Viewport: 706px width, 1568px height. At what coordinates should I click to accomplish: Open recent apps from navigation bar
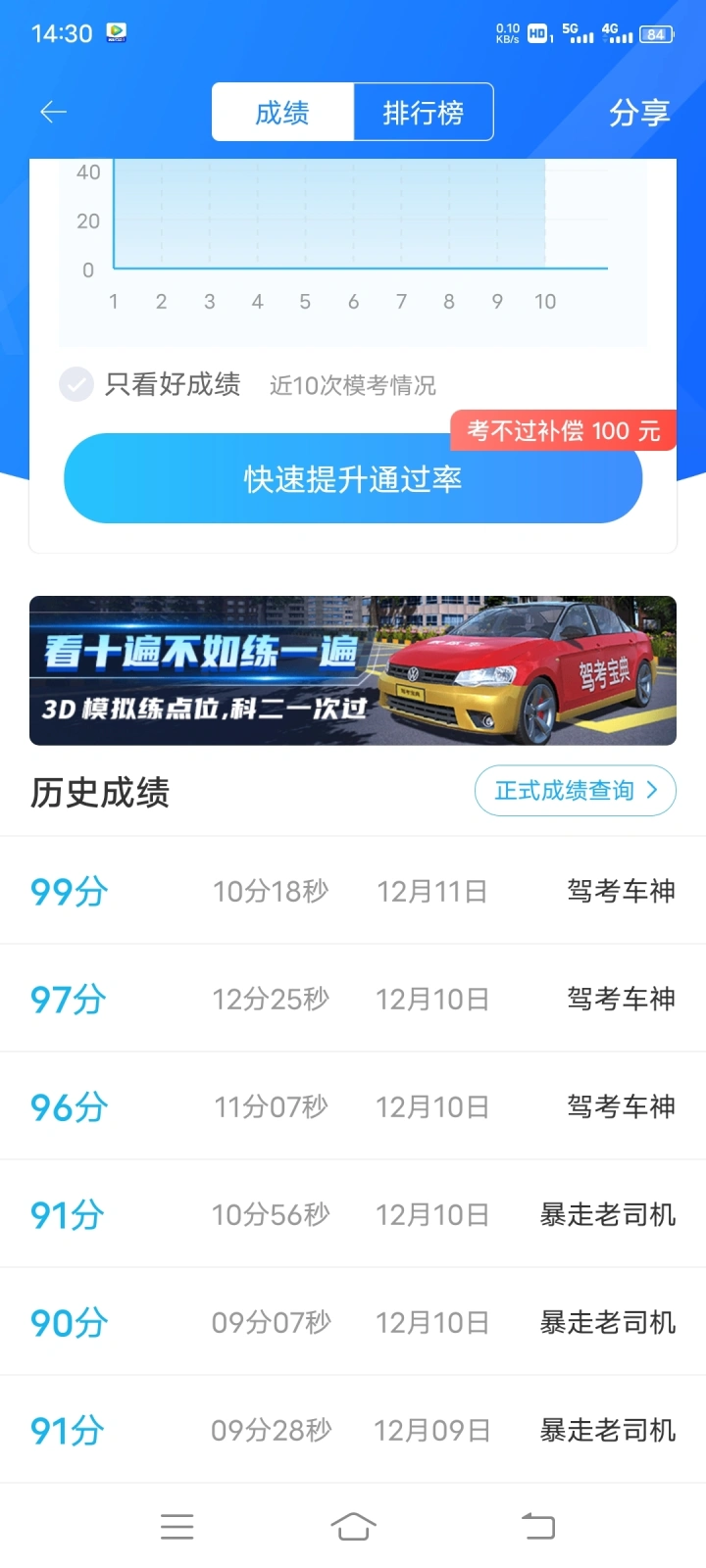(176, 1526)
